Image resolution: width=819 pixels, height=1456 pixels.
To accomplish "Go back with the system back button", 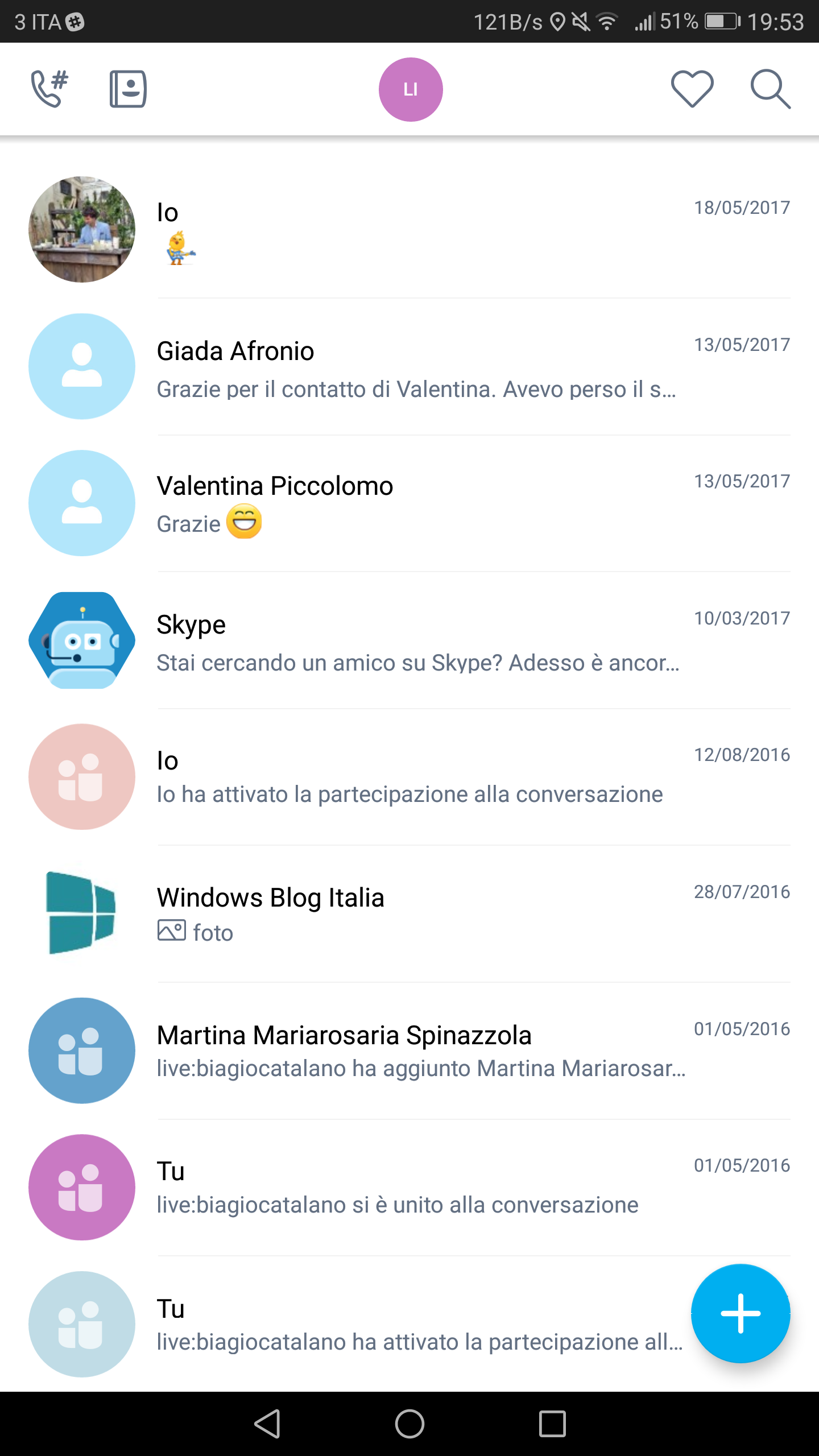I will 267,1424.
